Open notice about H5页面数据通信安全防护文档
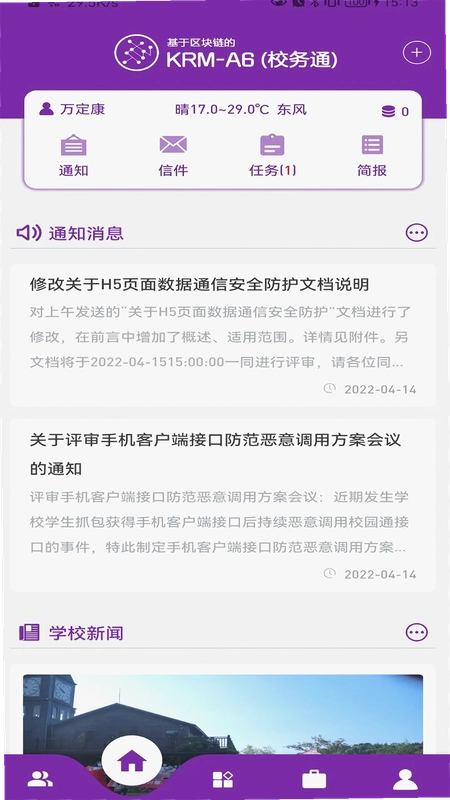 (223, 335)
